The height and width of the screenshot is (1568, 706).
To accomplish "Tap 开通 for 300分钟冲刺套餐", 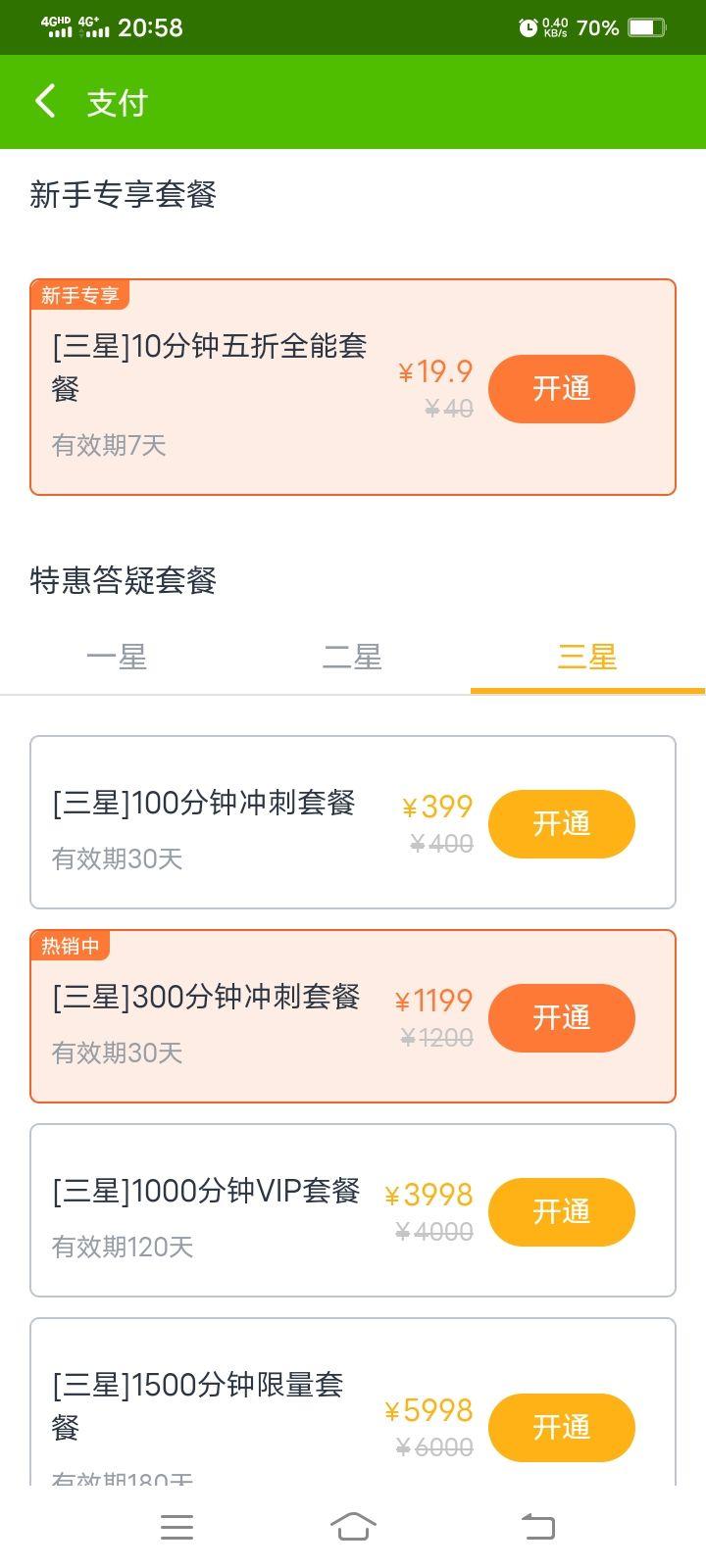I will (561, 1018).
